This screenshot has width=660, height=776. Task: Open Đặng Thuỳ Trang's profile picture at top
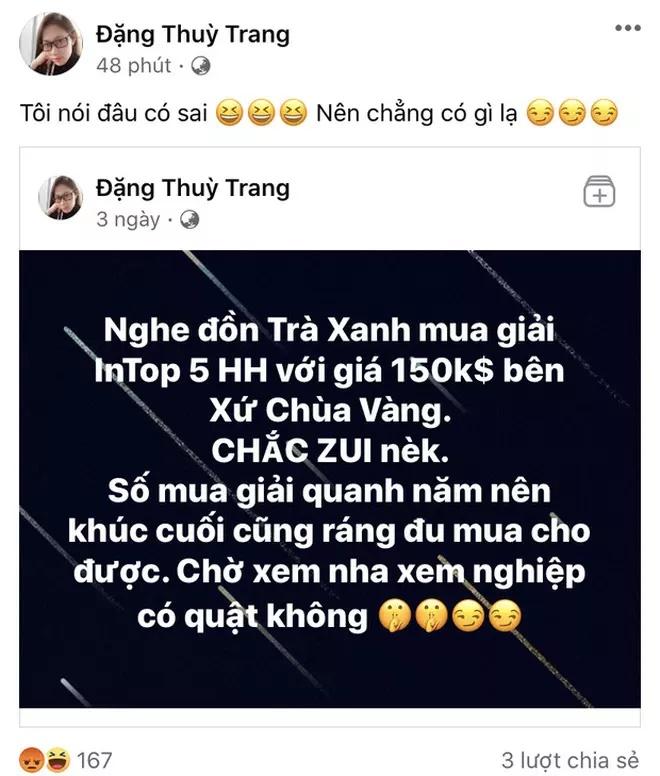click(50, 45)
